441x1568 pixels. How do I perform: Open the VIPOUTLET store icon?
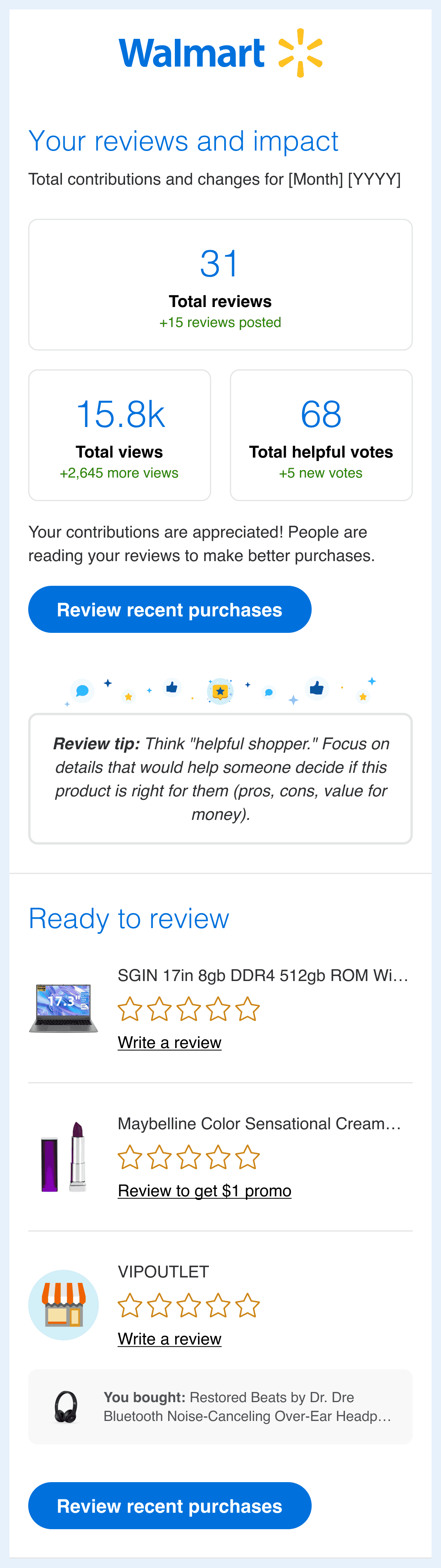pyautogui.click(x=63, y=1305)
